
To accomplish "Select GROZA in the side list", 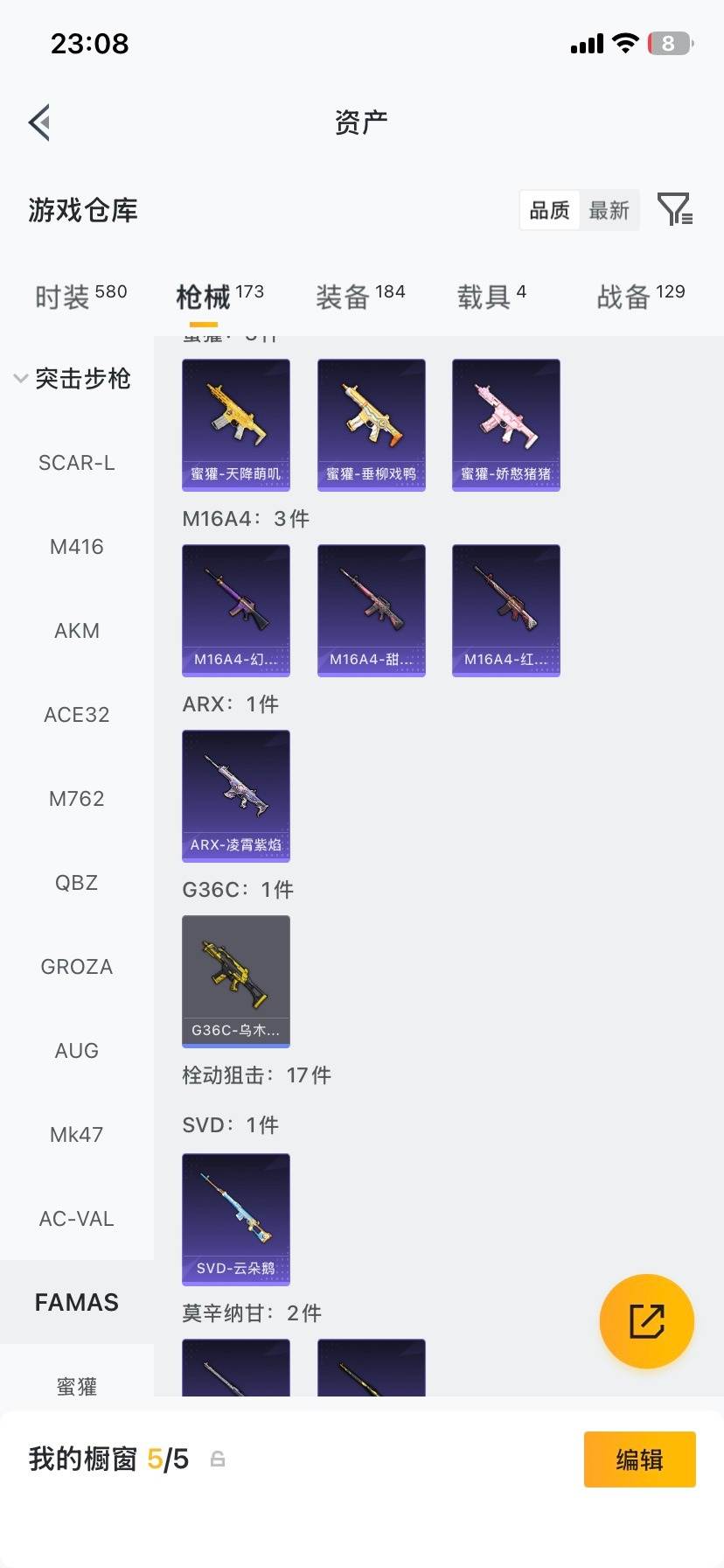I will coord(77,967).
